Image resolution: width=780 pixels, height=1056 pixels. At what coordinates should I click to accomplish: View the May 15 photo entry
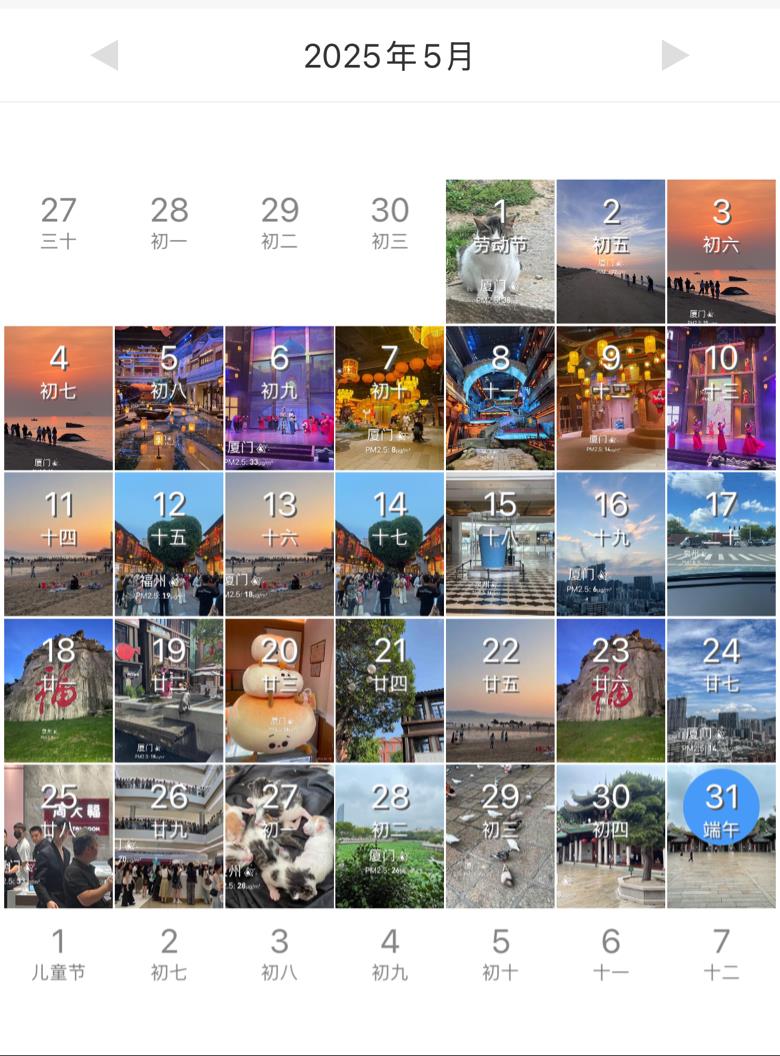(500, 544)
